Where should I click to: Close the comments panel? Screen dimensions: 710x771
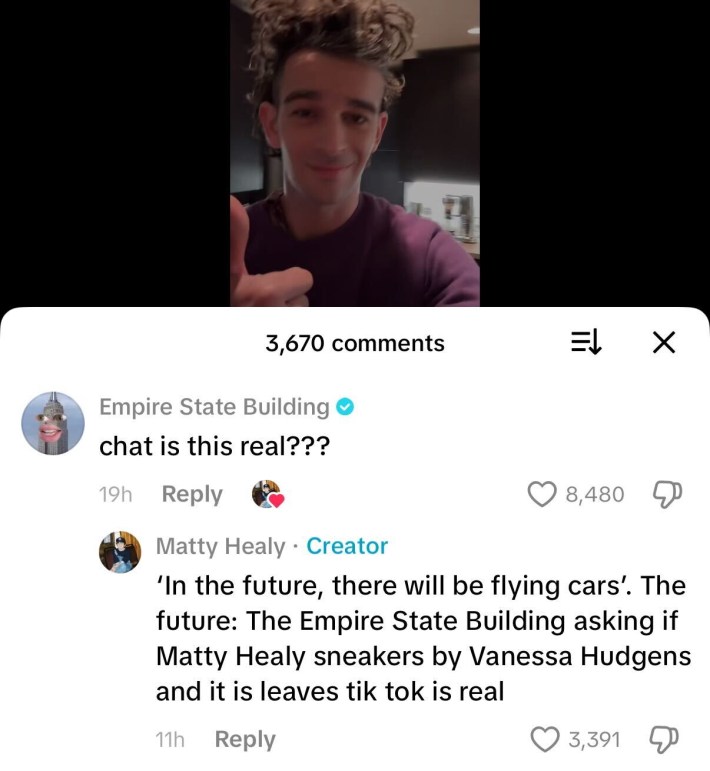pyautogui.click(x=663, y=343)
